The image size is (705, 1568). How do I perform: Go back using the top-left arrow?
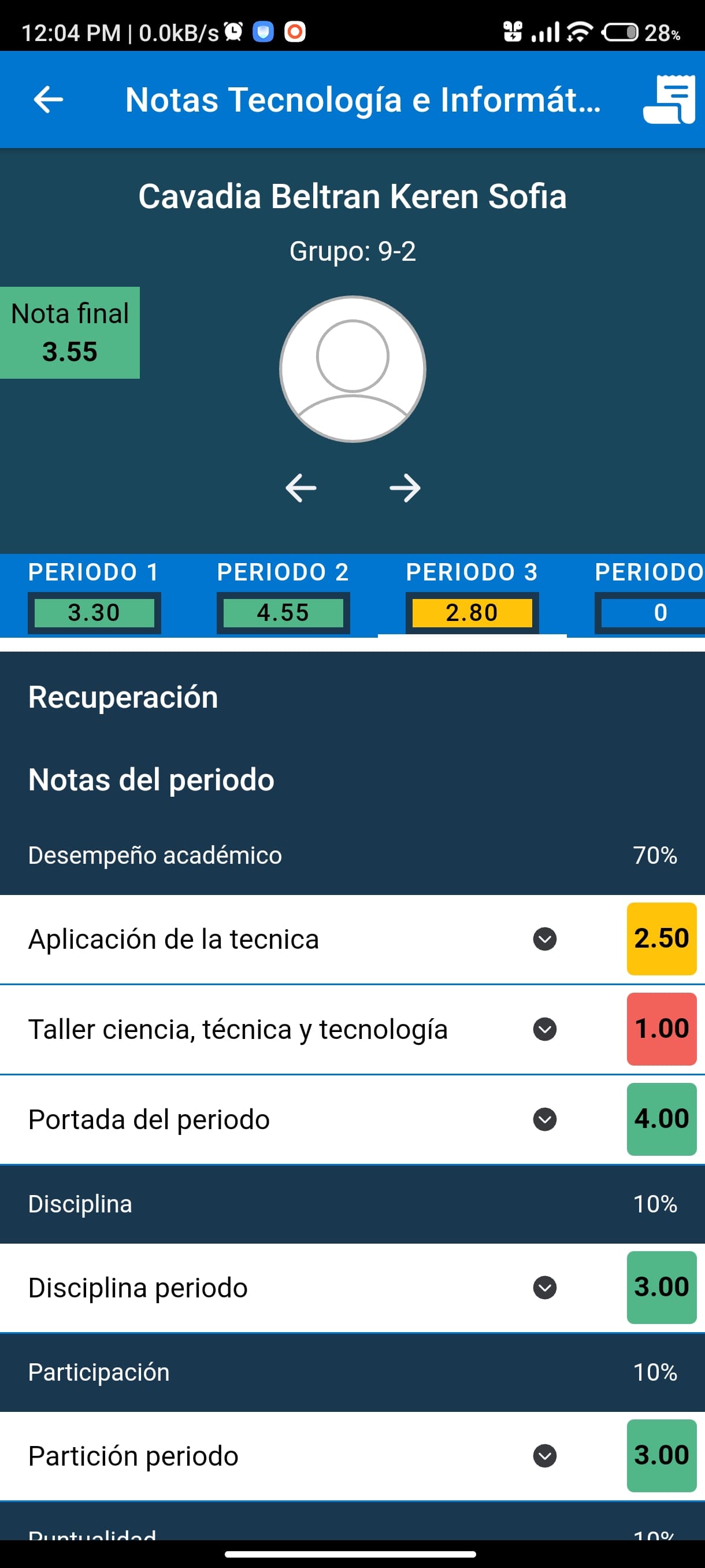coord(48,99)
